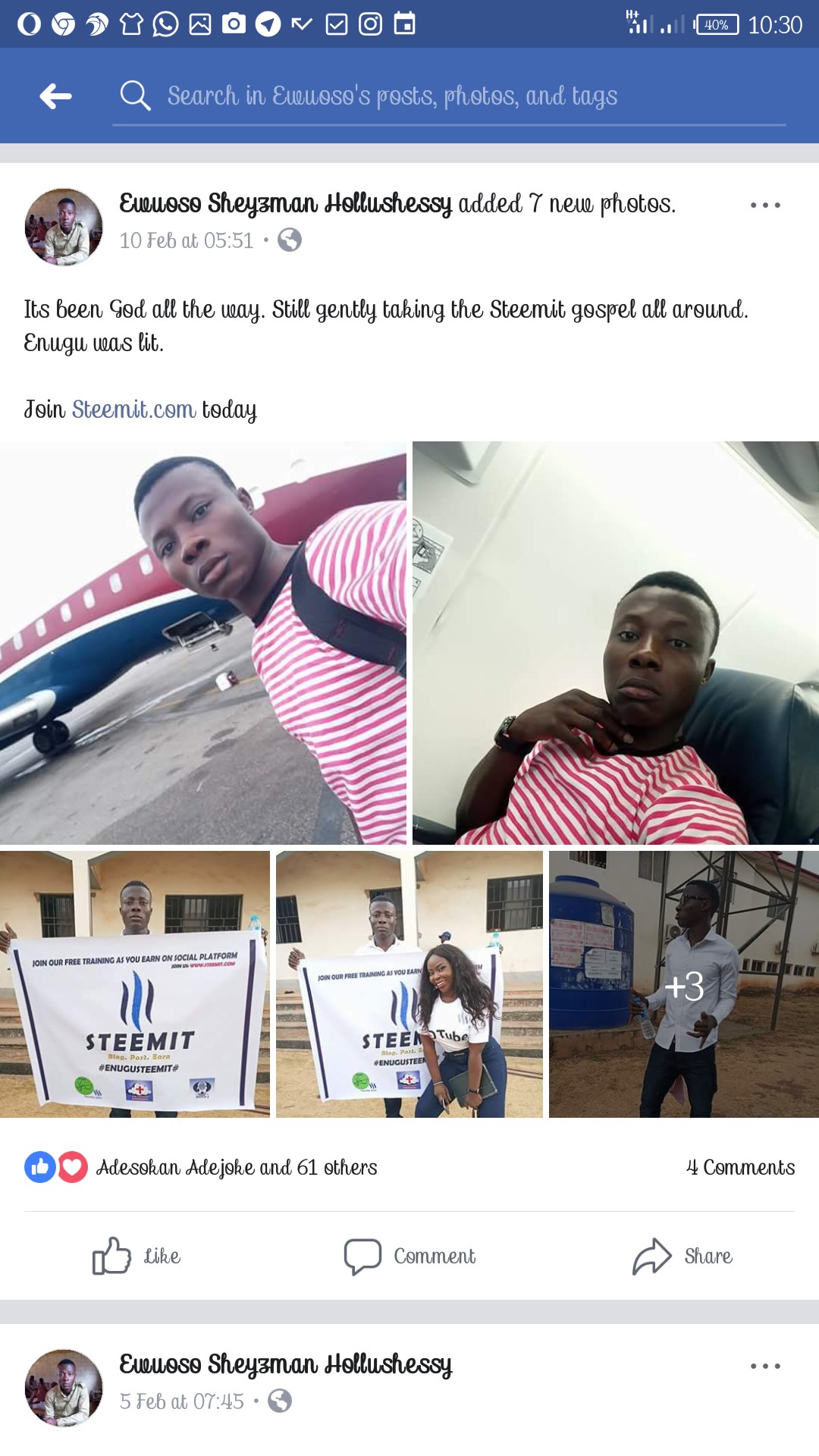Viewport: 819px width, 1456px height.
Task: Open Ewuoso Sheyzman Hollushessy name on 5 Feb post
Action: pyautogui.click(x=285, y=1364)
